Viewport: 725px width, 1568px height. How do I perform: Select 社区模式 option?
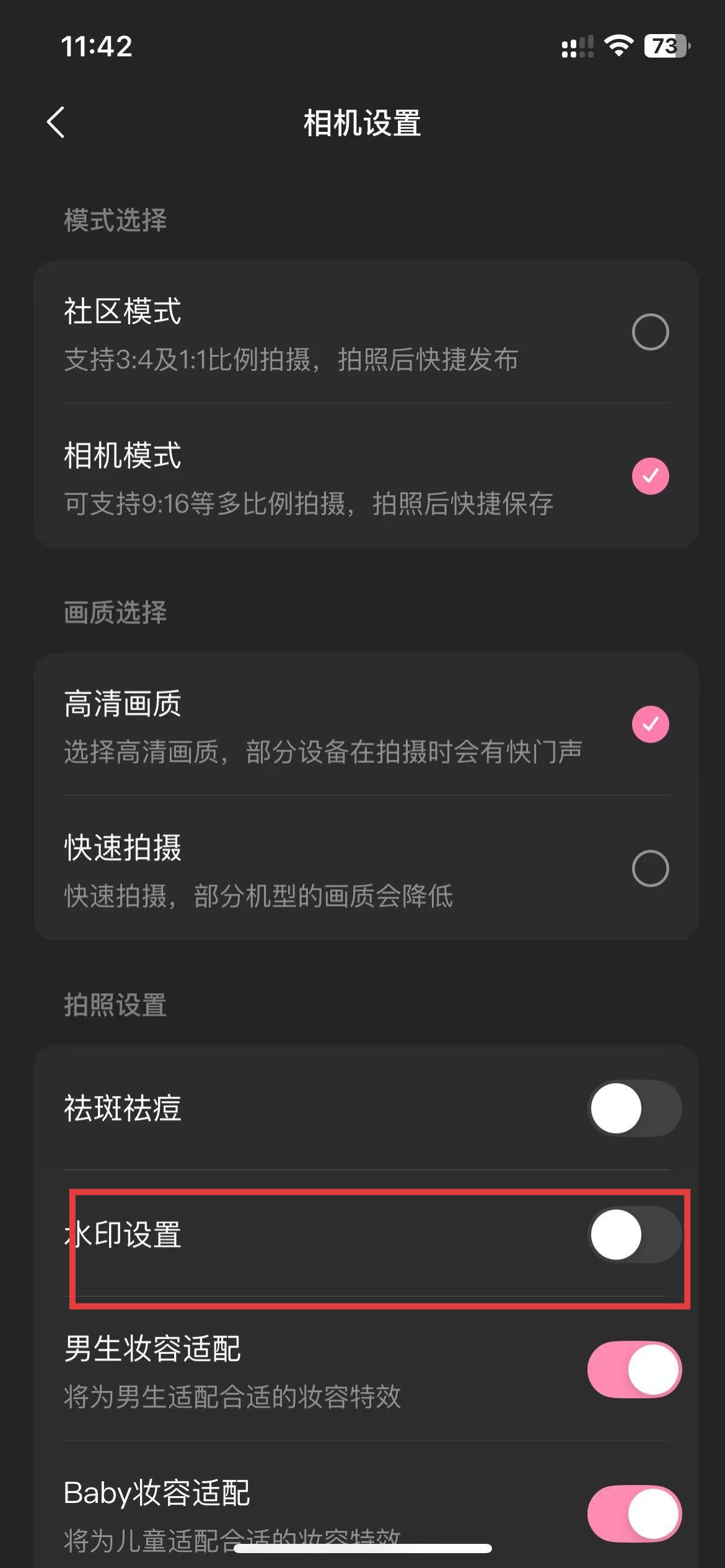pyautogui.click(x=649, y=332)
